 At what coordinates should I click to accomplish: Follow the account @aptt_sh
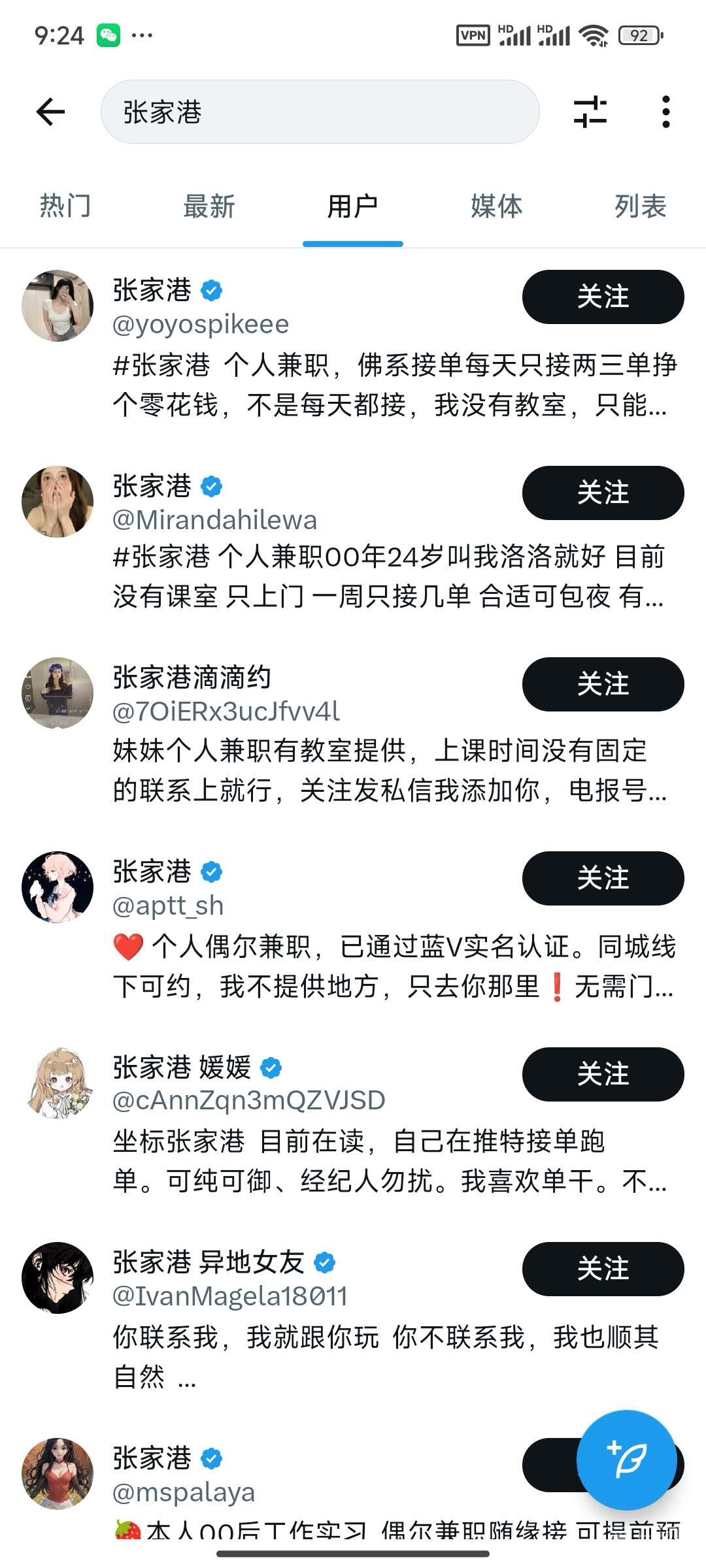[x=603, y=878]
